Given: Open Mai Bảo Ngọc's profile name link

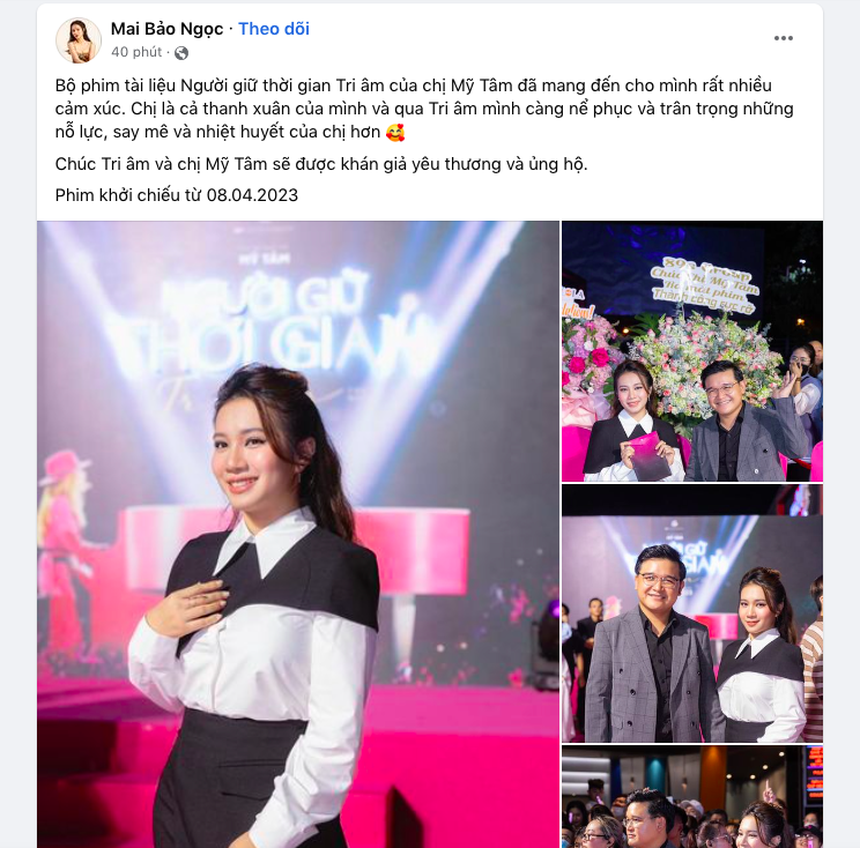Looking at the screenshot, I should point(167,29).
